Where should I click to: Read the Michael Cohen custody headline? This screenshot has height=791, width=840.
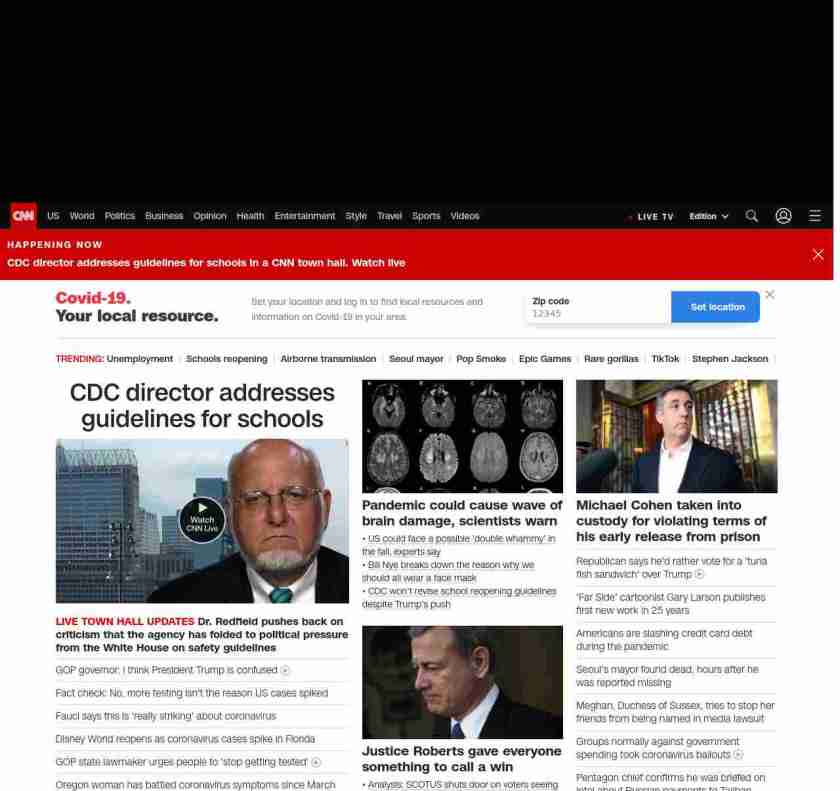671,521
